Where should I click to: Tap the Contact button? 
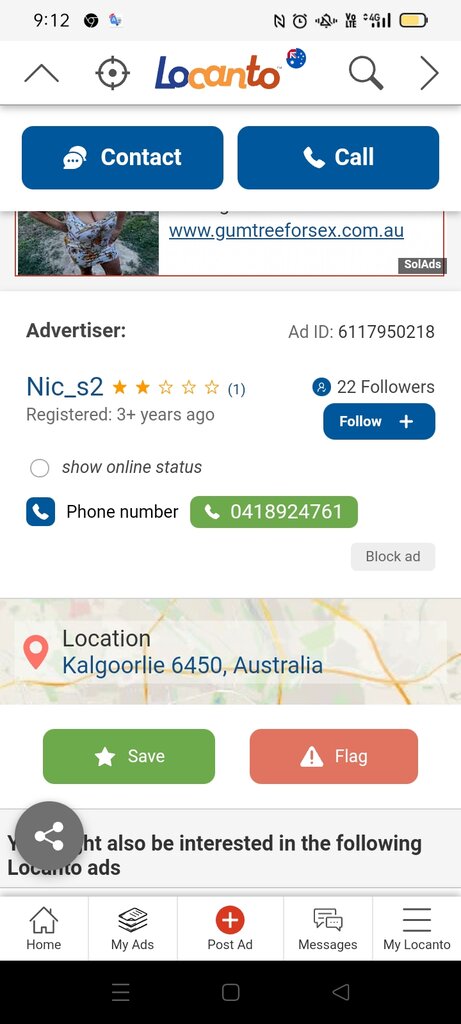click(x=123, y=157)
